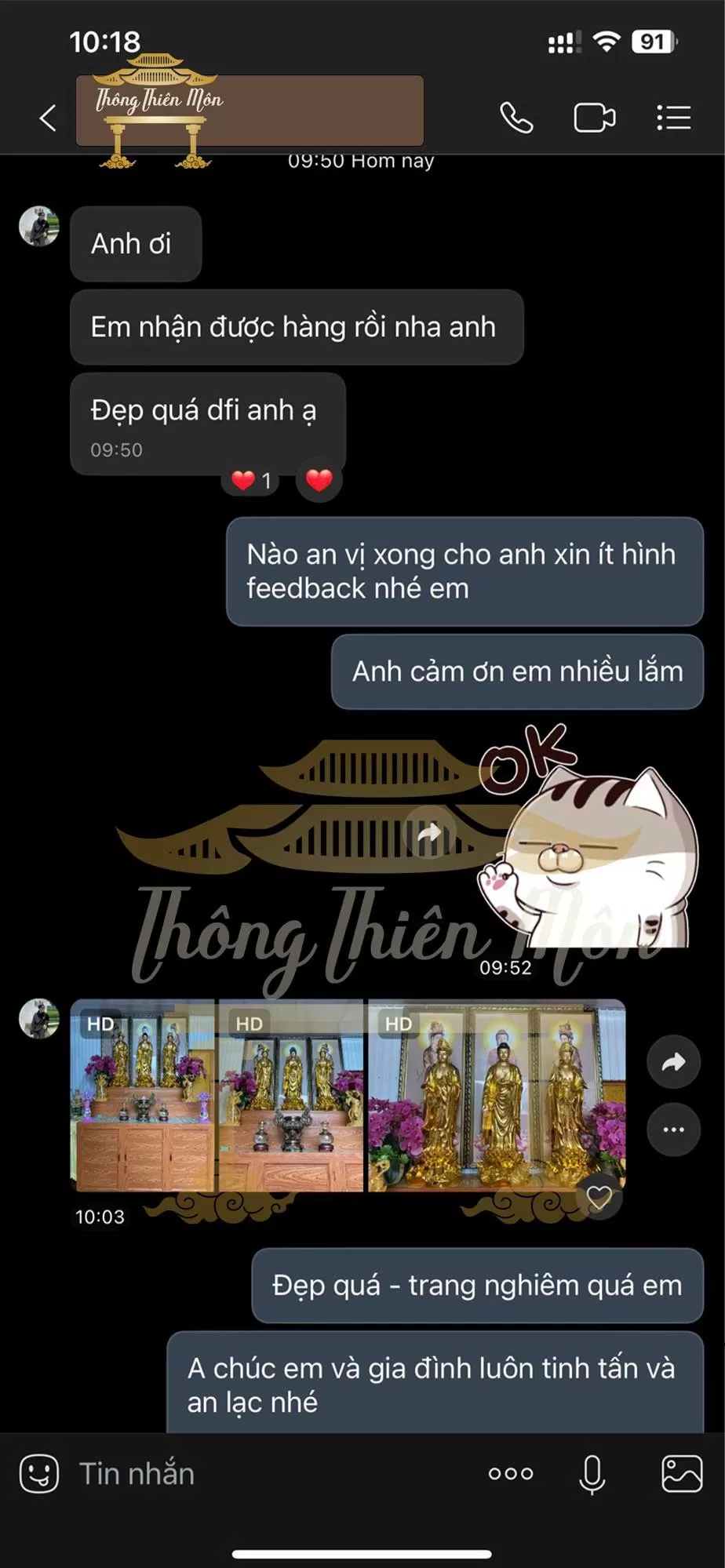Image resolution: width=725 pixels, height=1568 pixels.
Task: Open more options for the photos
Action: 673,1130
